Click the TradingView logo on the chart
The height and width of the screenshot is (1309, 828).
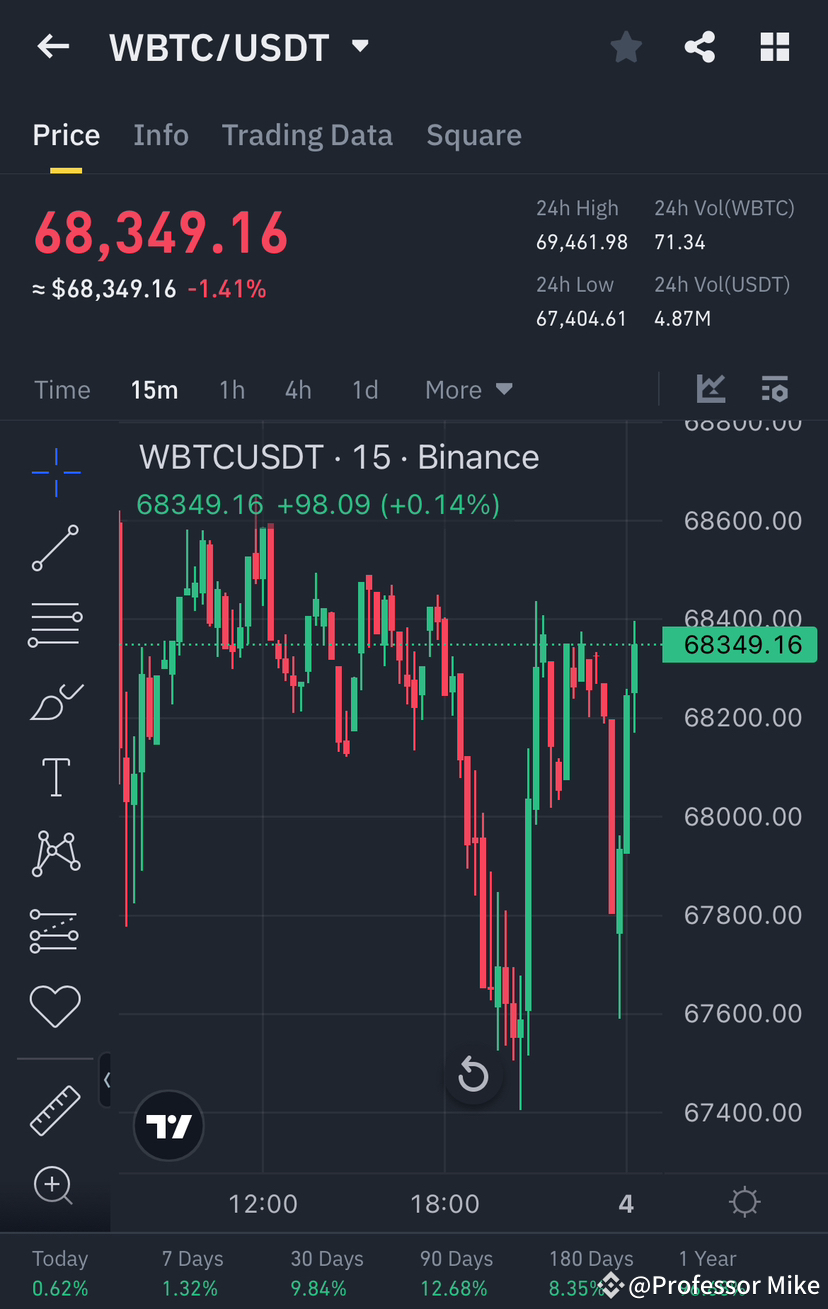coord(168,1125)
